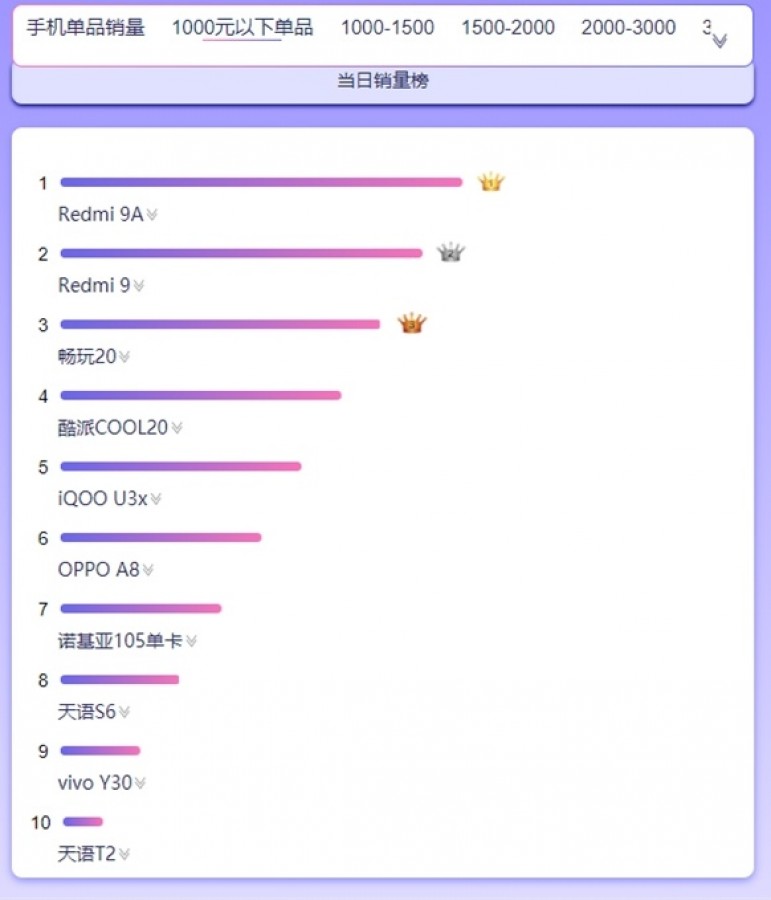Show the 1500-2000 price range ranking
Viewport: 771px width, 900px height.
507,27
